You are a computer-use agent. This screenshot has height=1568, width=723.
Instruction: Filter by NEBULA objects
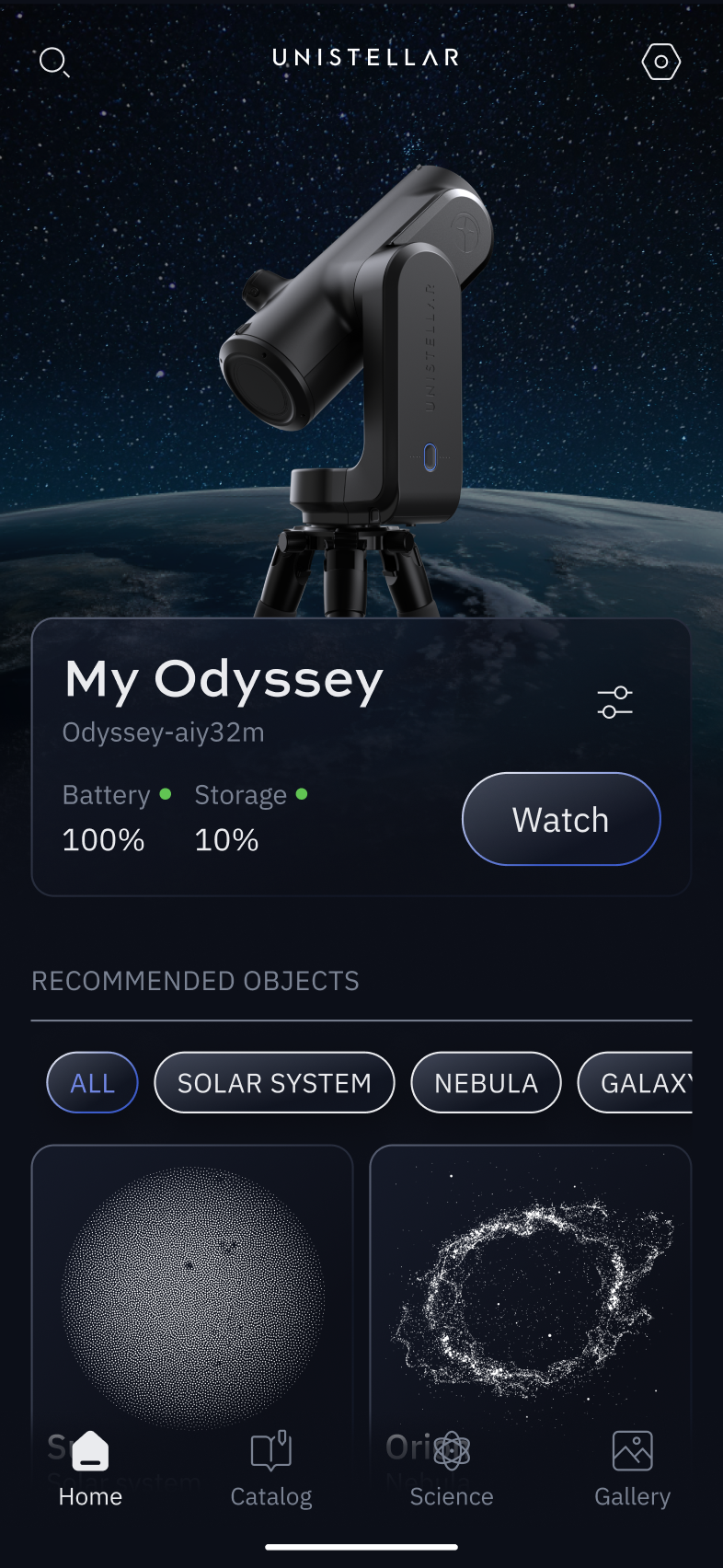pyautogui.click(x=486, y=1083)
